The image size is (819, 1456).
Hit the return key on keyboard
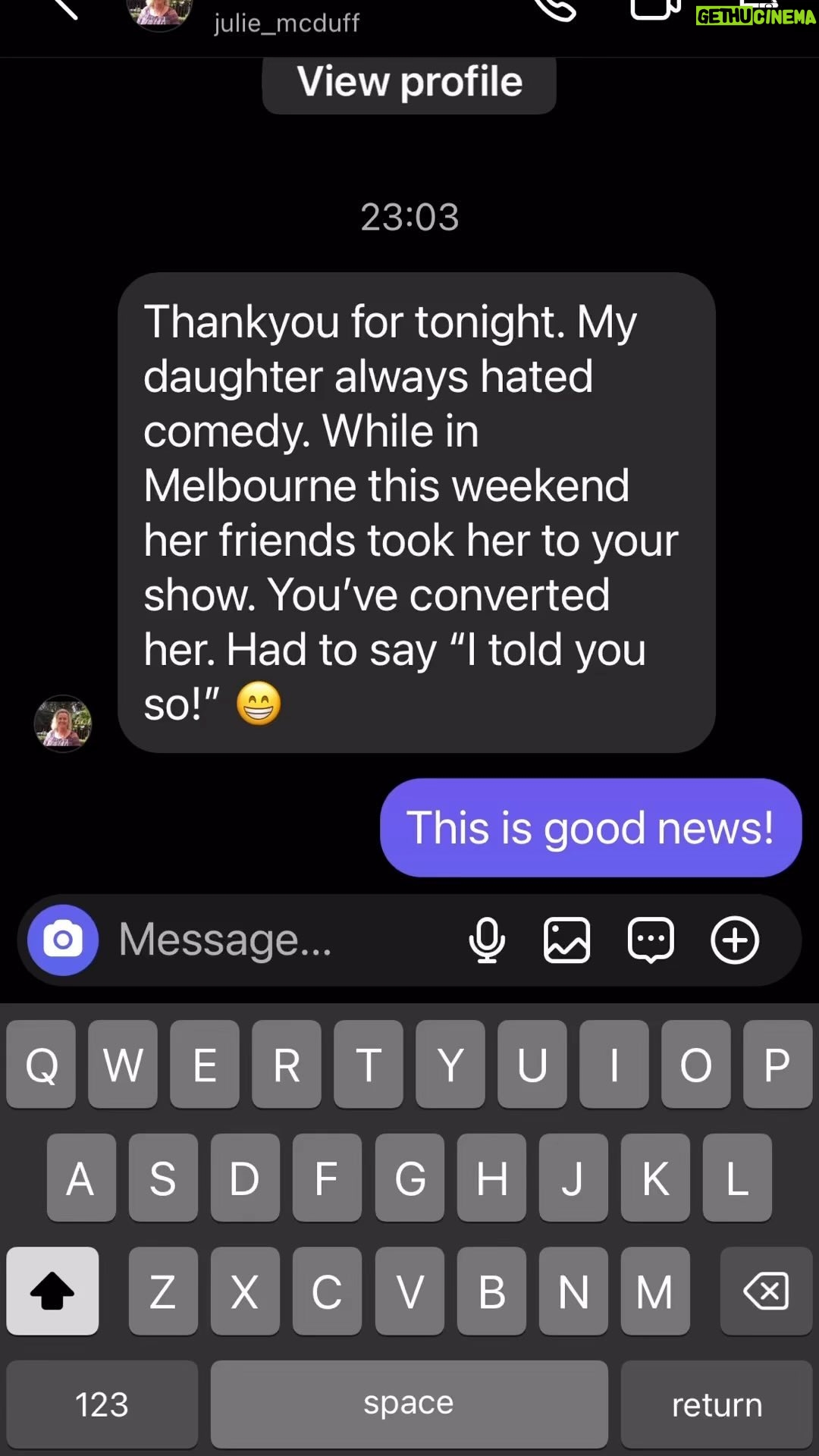[x=717, y=1404]
